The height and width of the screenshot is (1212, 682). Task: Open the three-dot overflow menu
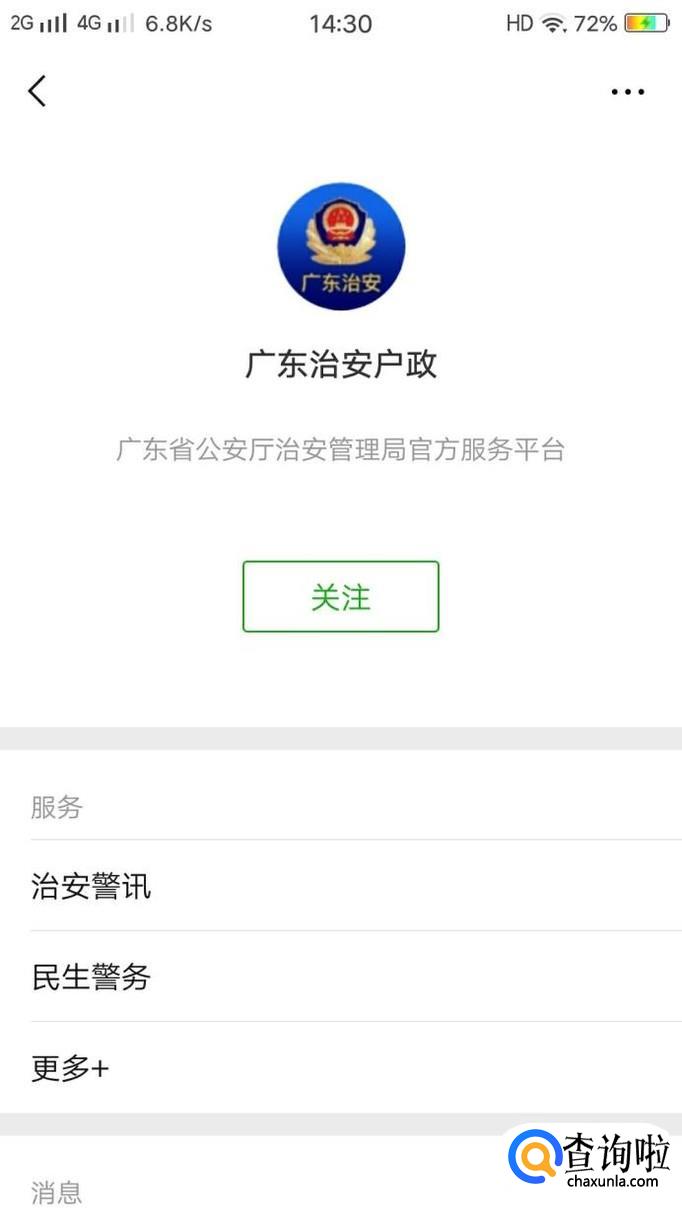[627, 92]
